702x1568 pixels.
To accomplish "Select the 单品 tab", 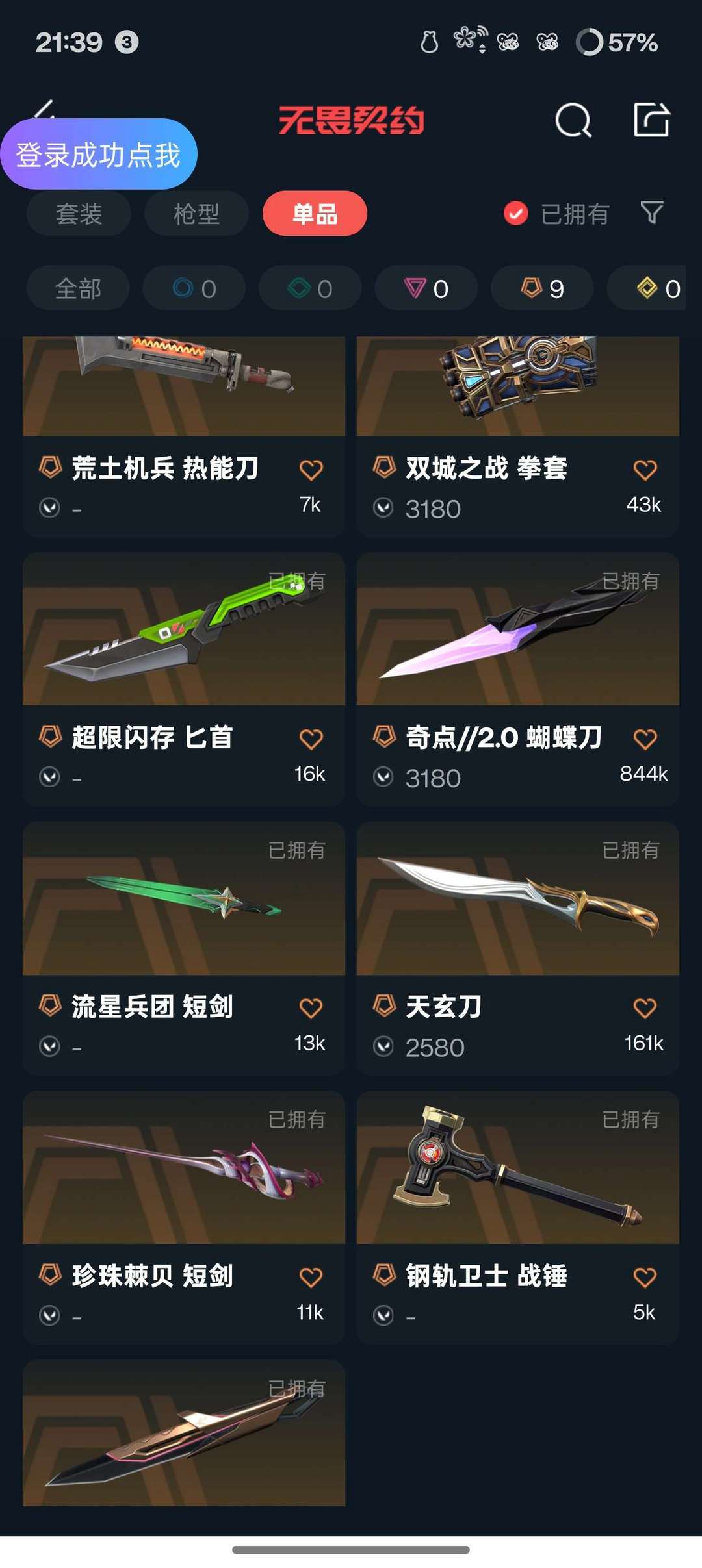I will tap(315, 214).
